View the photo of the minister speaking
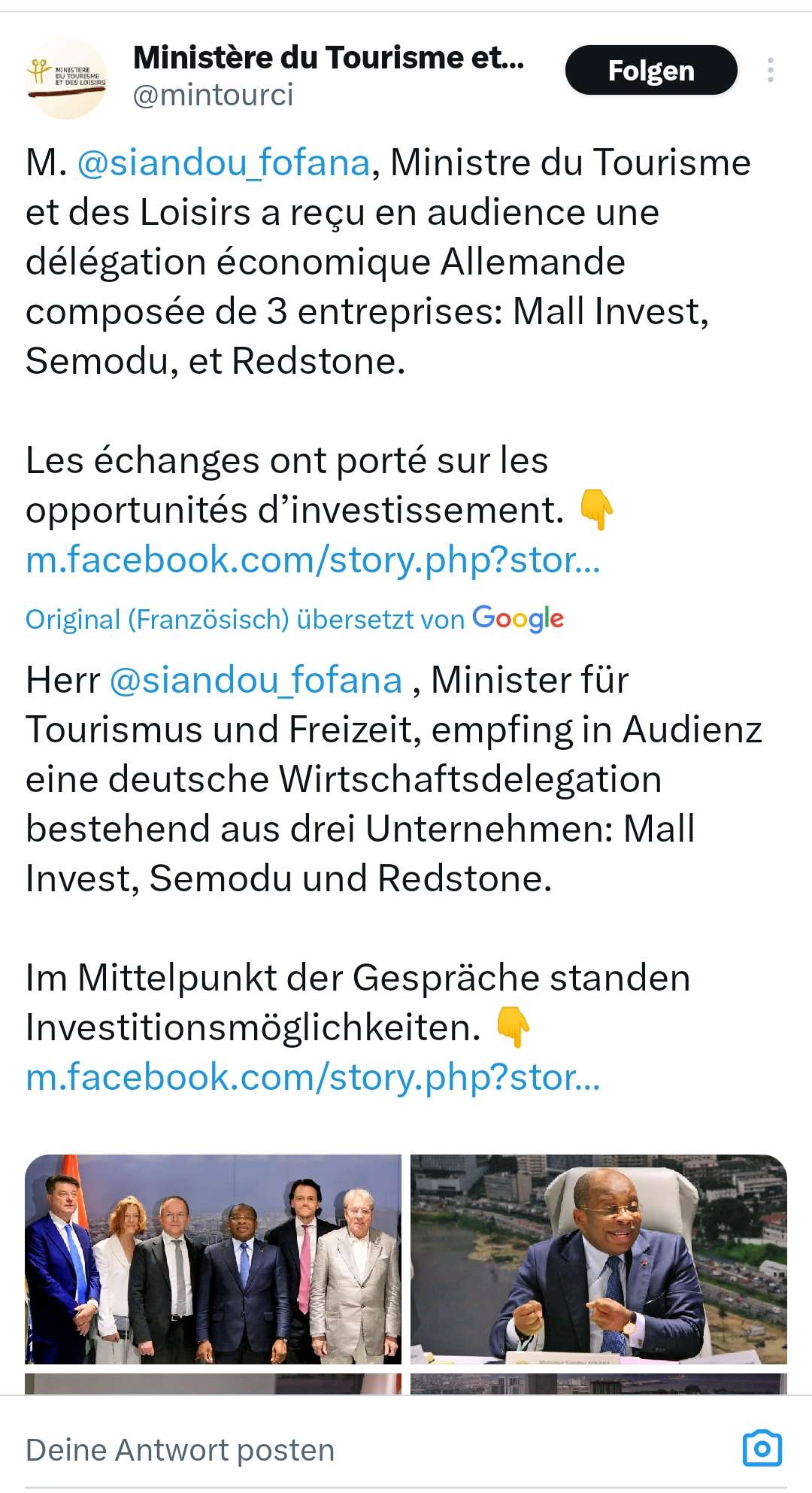The width and height of the screenshot is (812, 1493). [598, 1259]
